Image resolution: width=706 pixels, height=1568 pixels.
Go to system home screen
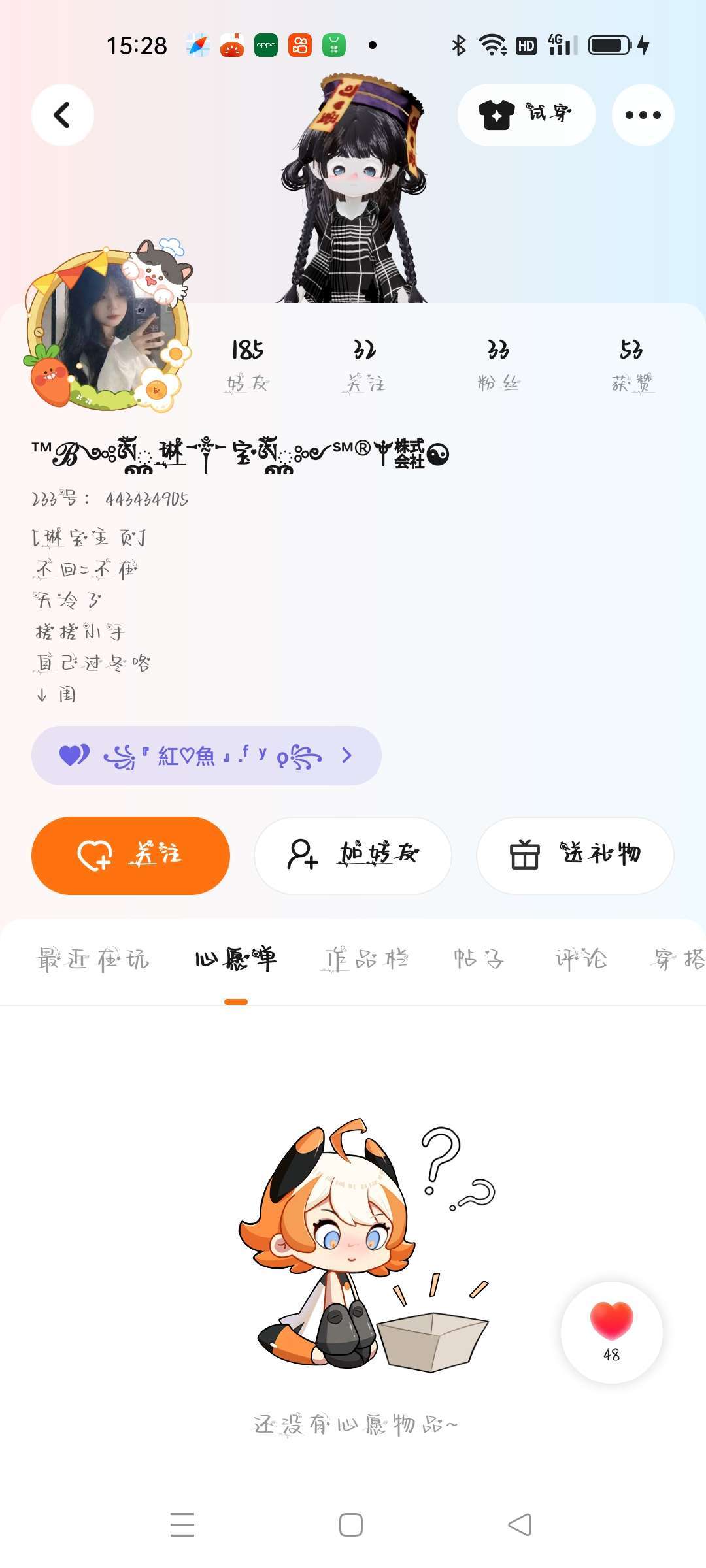351,1525
